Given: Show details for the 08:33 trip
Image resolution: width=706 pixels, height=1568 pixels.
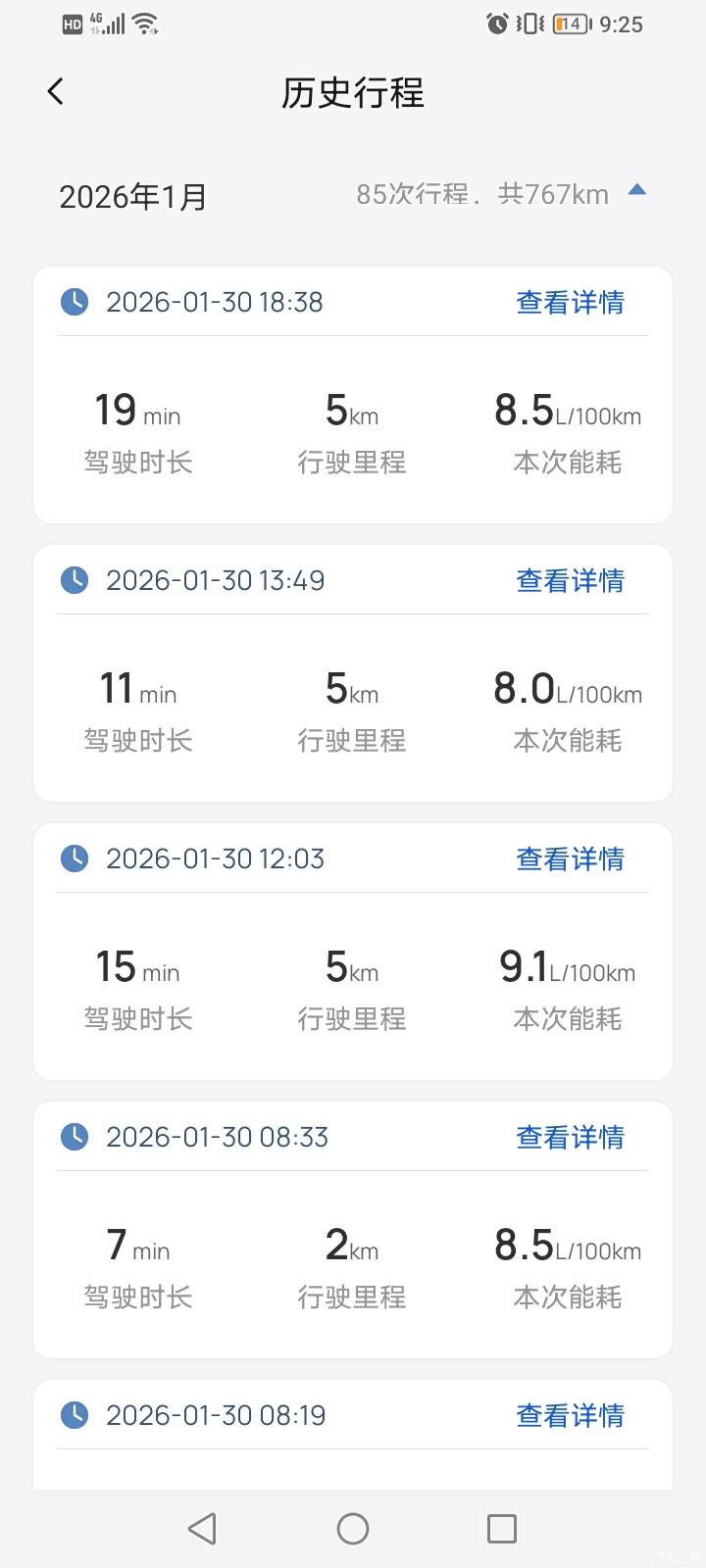Looking at the screenshot, I should (570, 1138).
